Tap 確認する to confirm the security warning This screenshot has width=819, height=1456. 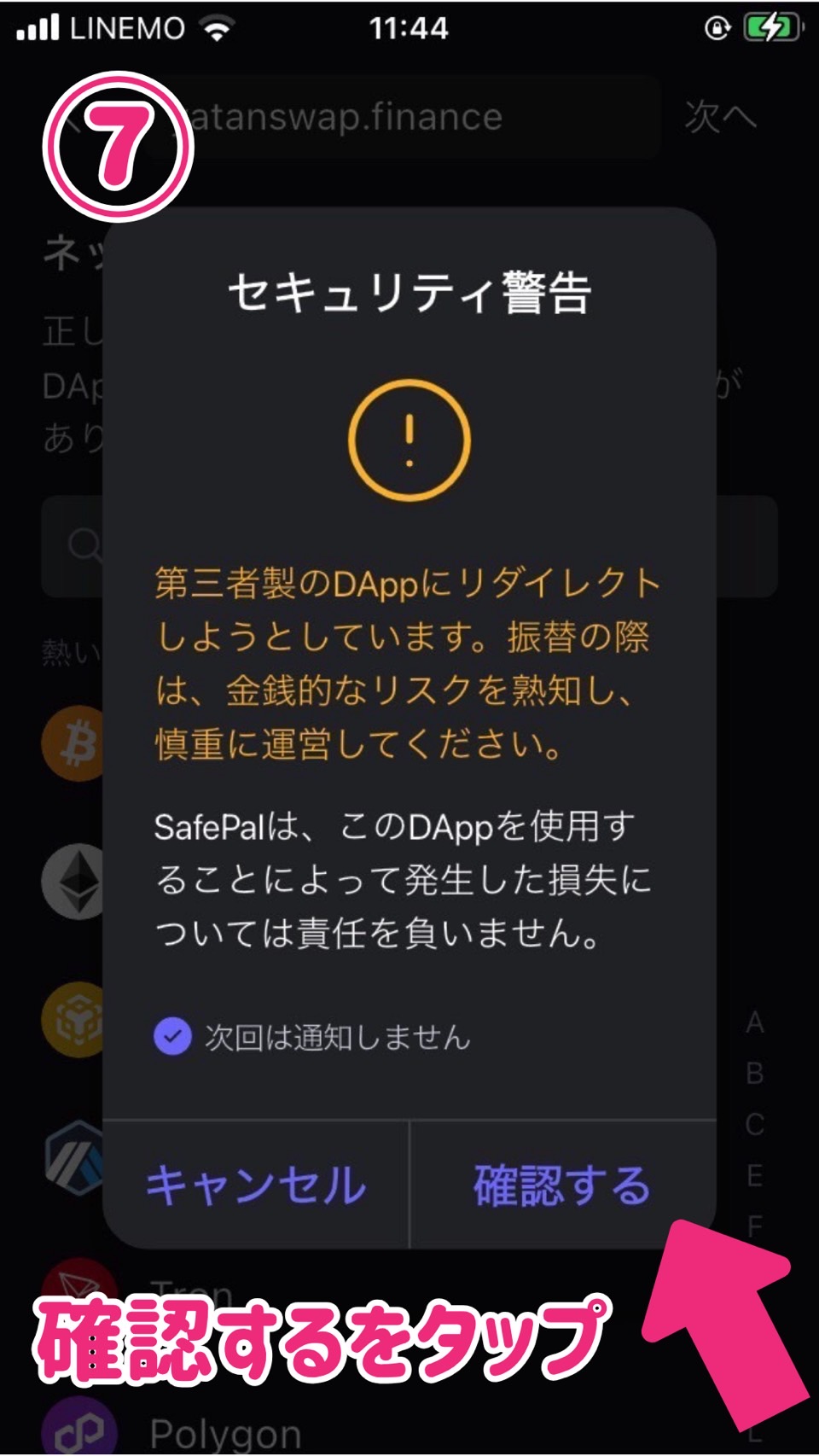coord(562,1185)
